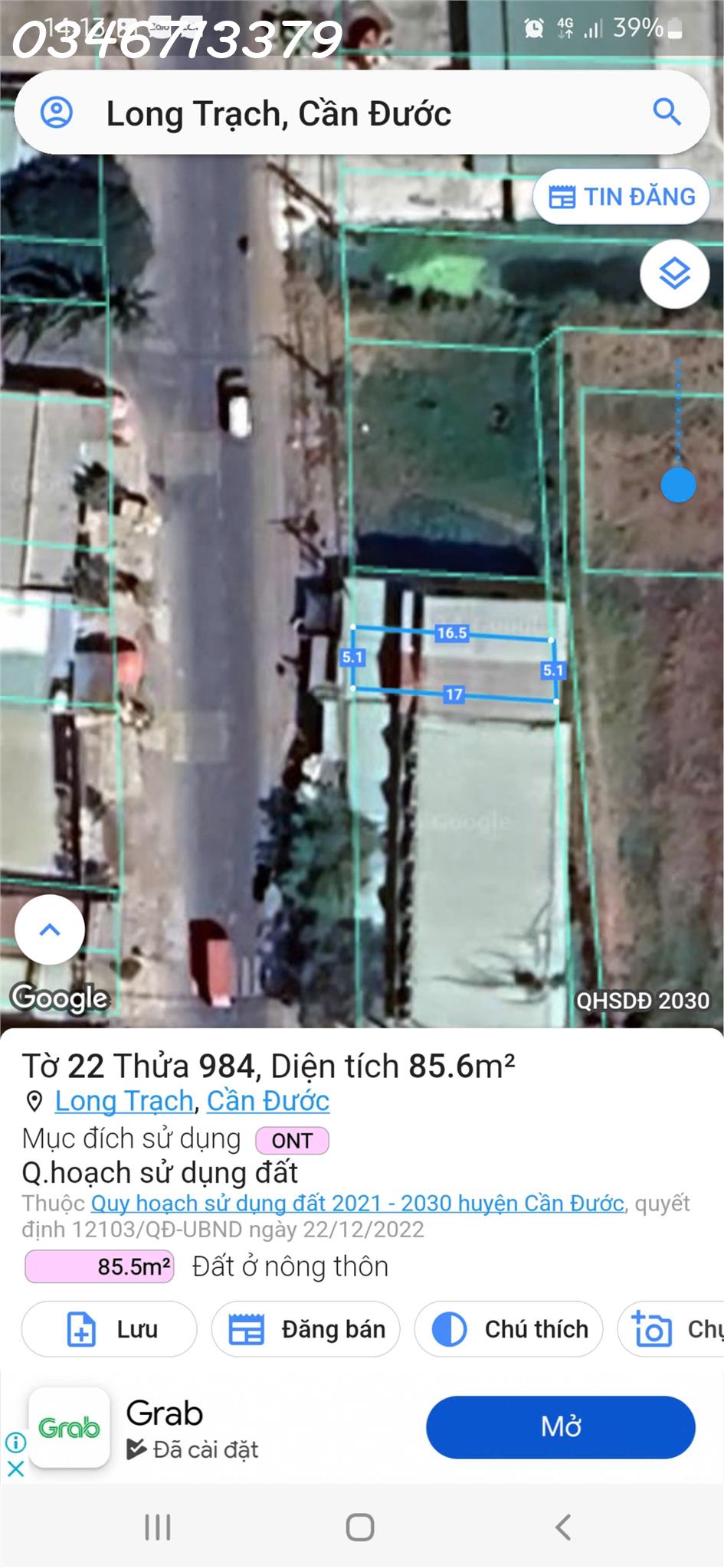Open the ad info icon
The image size is (724, 1568).
coord(15,1442)
